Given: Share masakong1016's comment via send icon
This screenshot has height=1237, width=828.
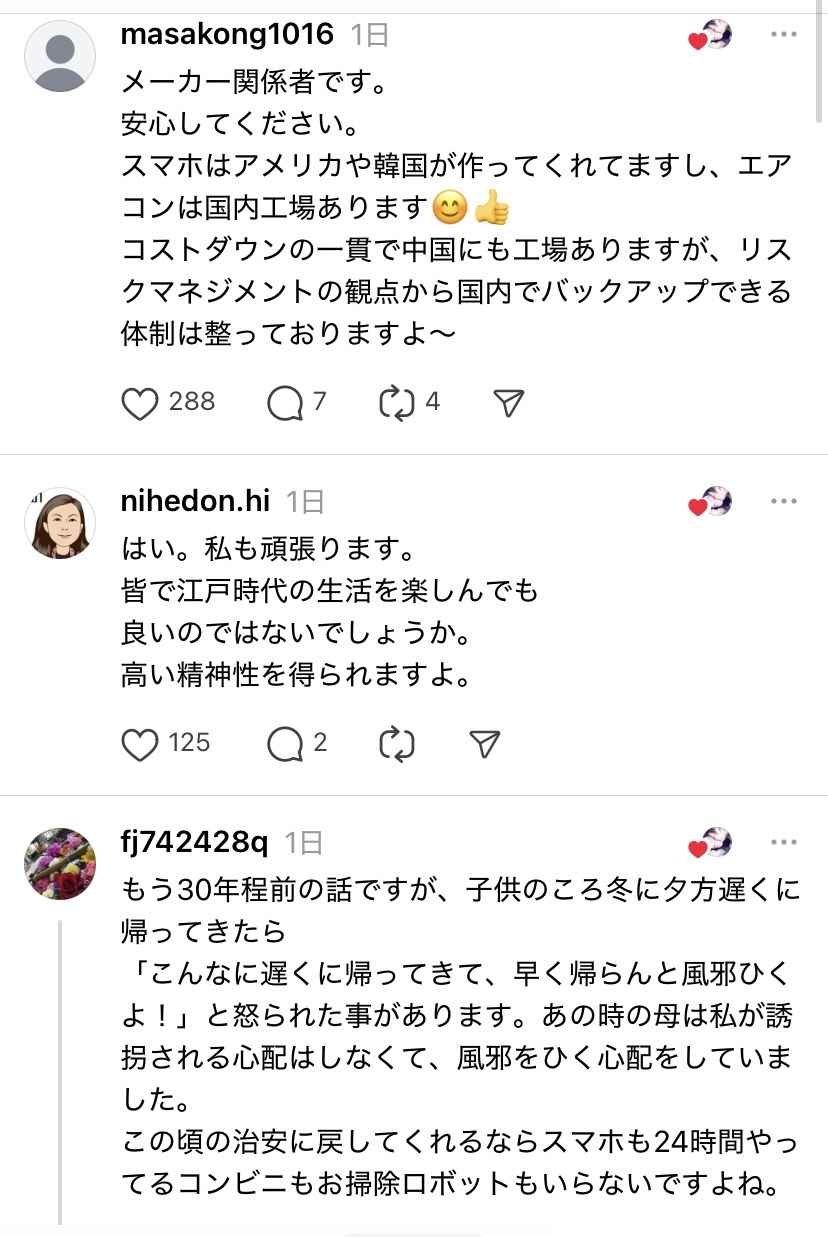Looking at the screenshot, I should (509, 403).
